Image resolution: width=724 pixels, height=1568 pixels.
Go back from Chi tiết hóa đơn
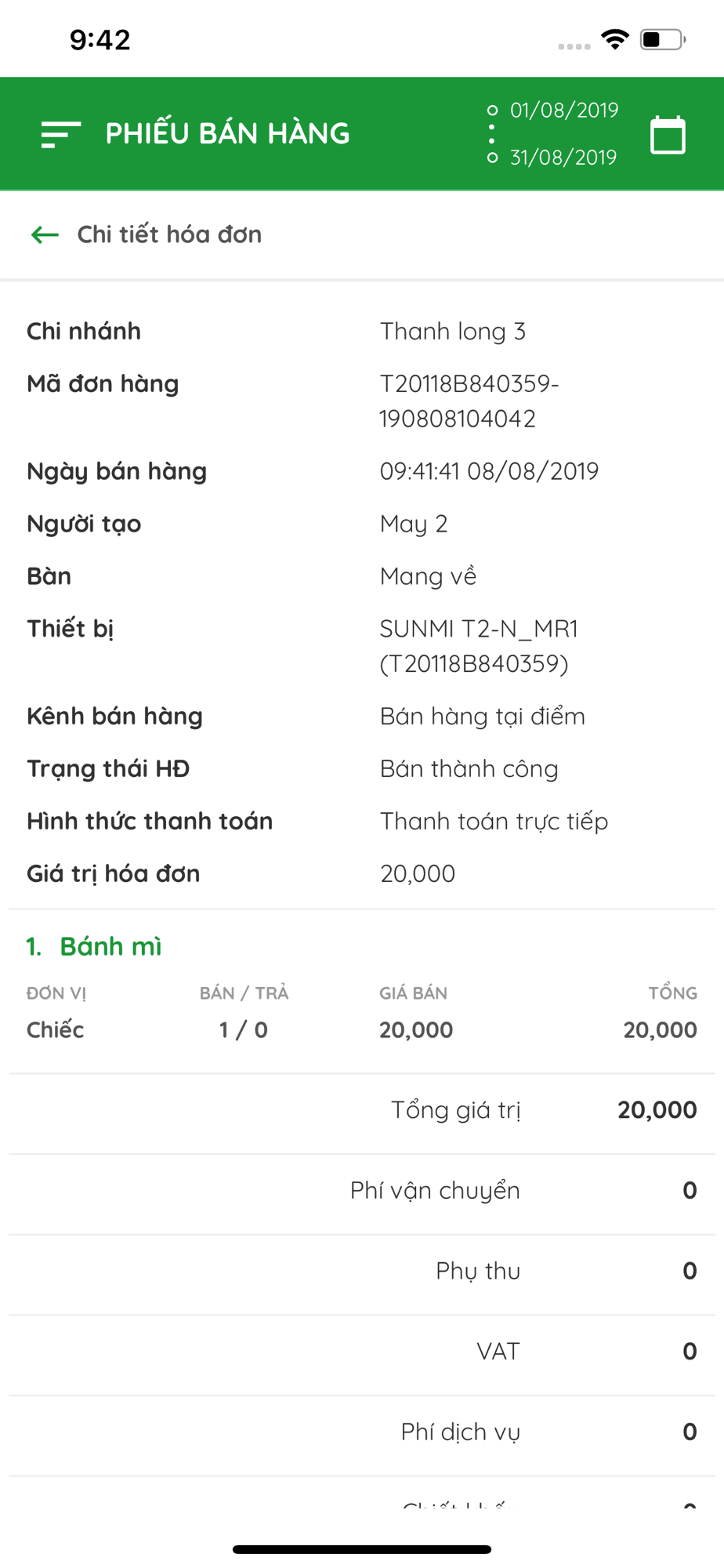pyautogui.click(x=45, y=234)
